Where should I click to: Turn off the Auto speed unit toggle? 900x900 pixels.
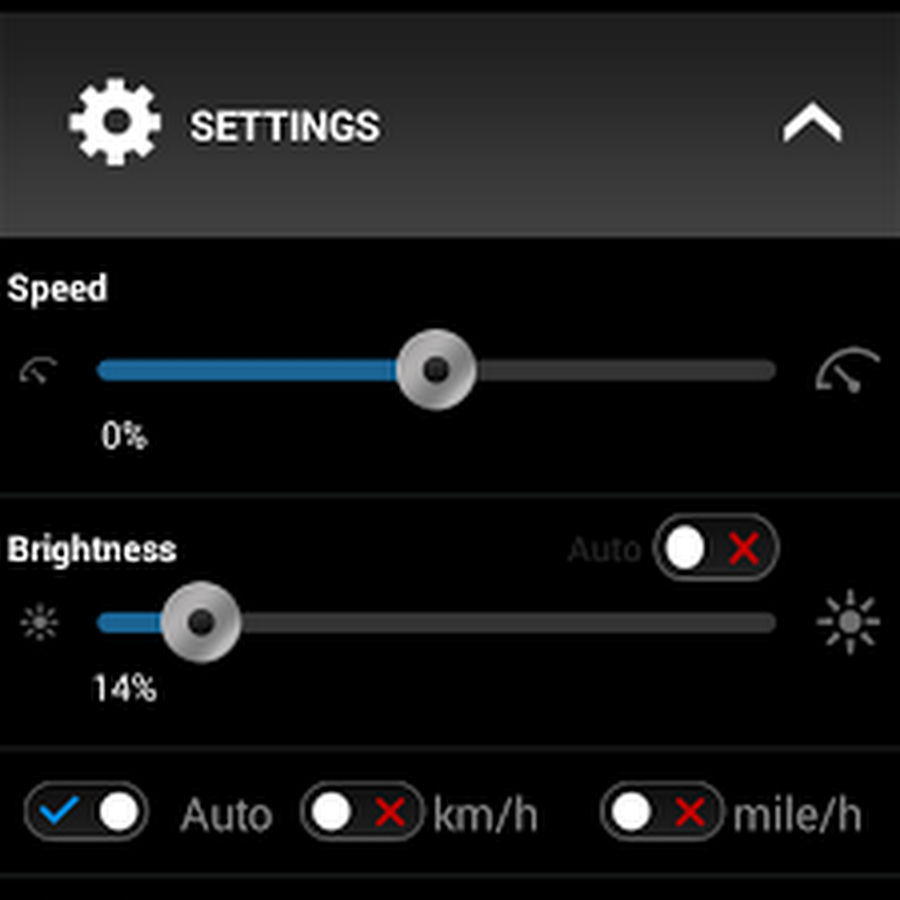tap(86, 812)
